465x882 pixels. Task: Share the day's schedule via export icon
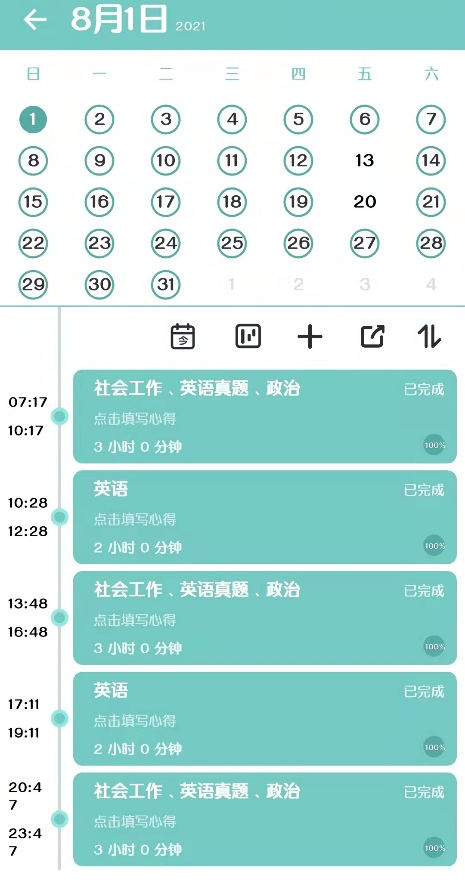[x=372, y=336]
